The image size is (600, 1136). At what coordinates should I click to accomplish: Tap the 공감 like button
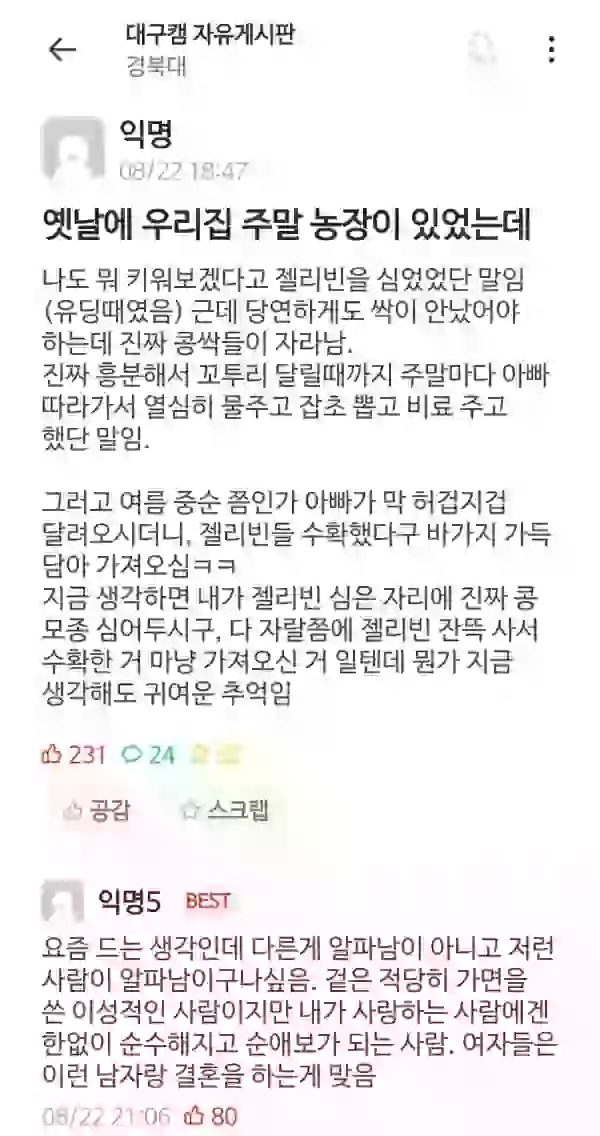(97, 809)
